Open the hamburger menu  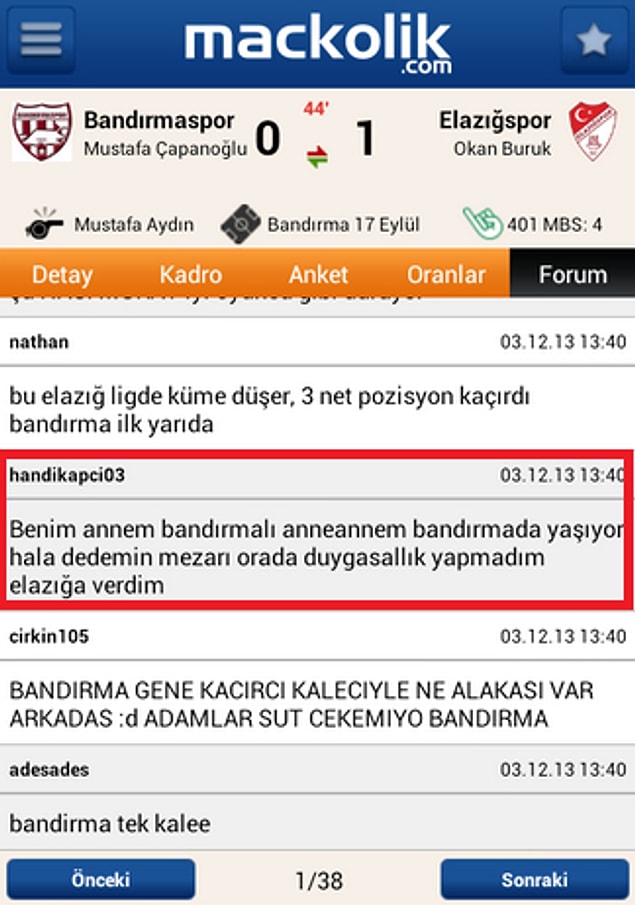(41, 40)
